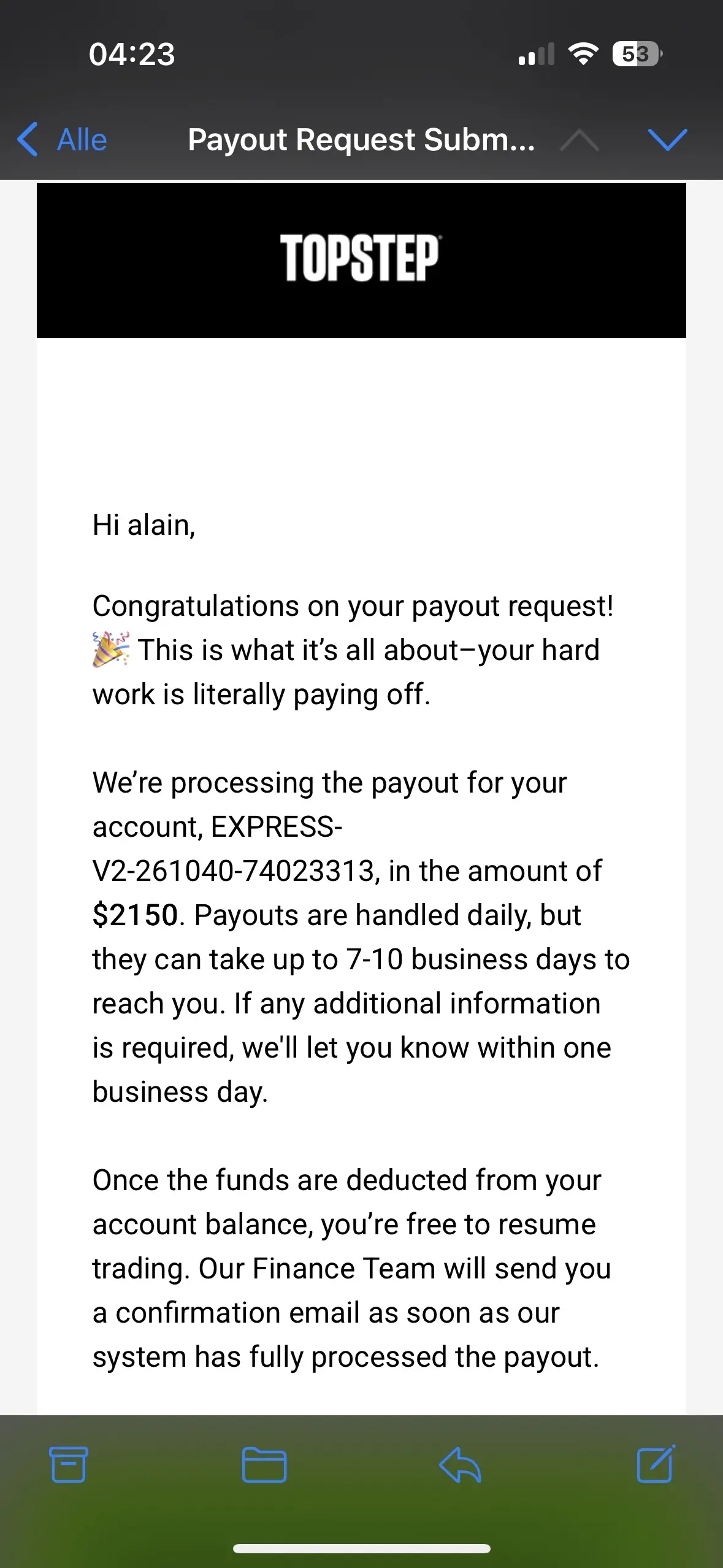This screenshot has height=1568, width=723.
Task: Compose a new email
Action: click(656, 1464)
